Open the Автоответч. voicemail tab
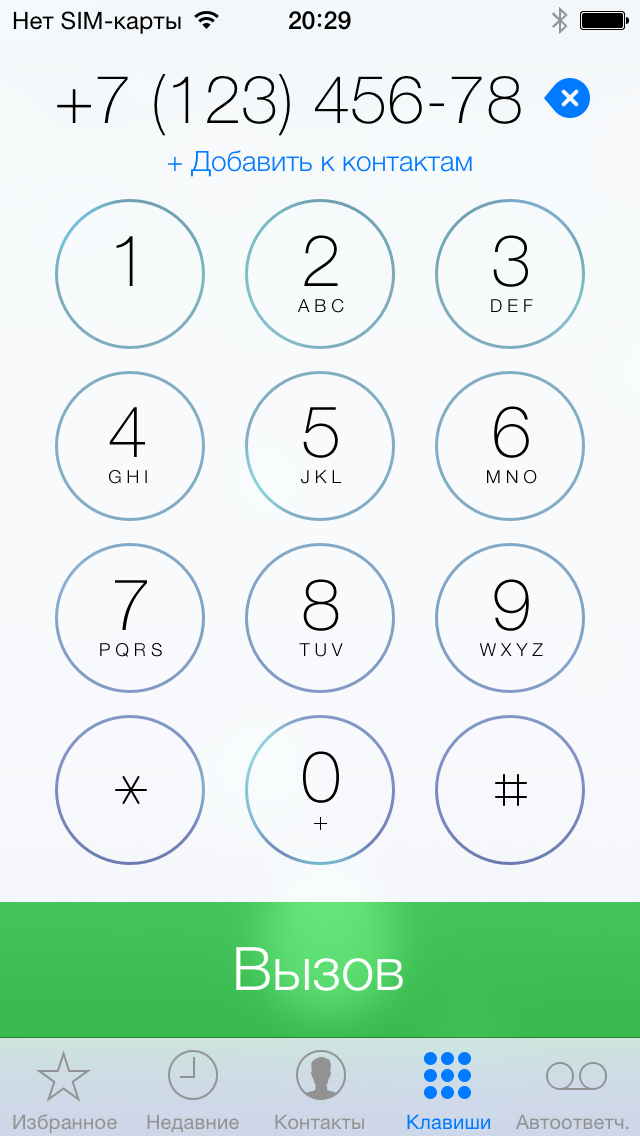This screenshot has width=640, height=1136. point(575,1089)
